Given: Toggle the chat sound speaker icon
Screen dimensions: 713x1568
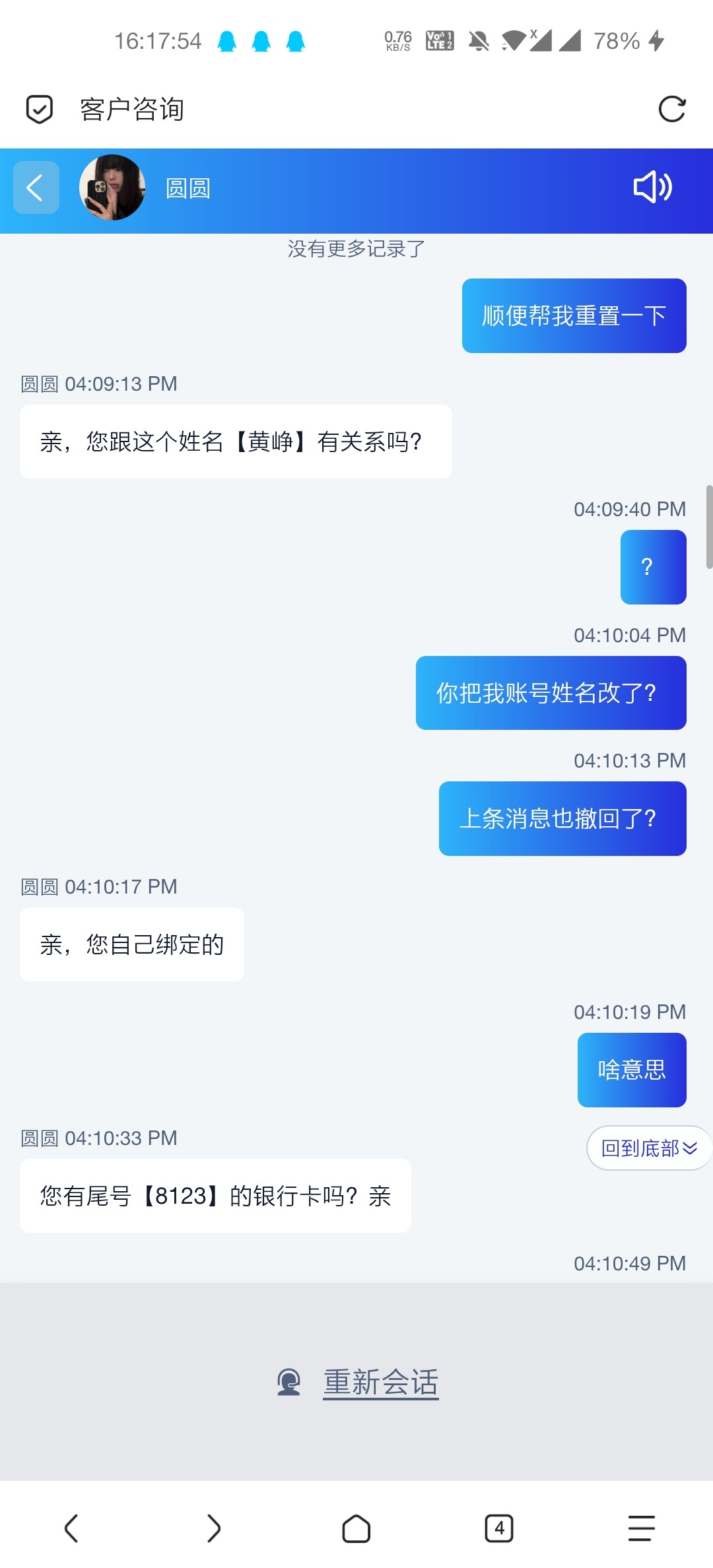Looking at the screenshot, I should (x=652, y=187).
